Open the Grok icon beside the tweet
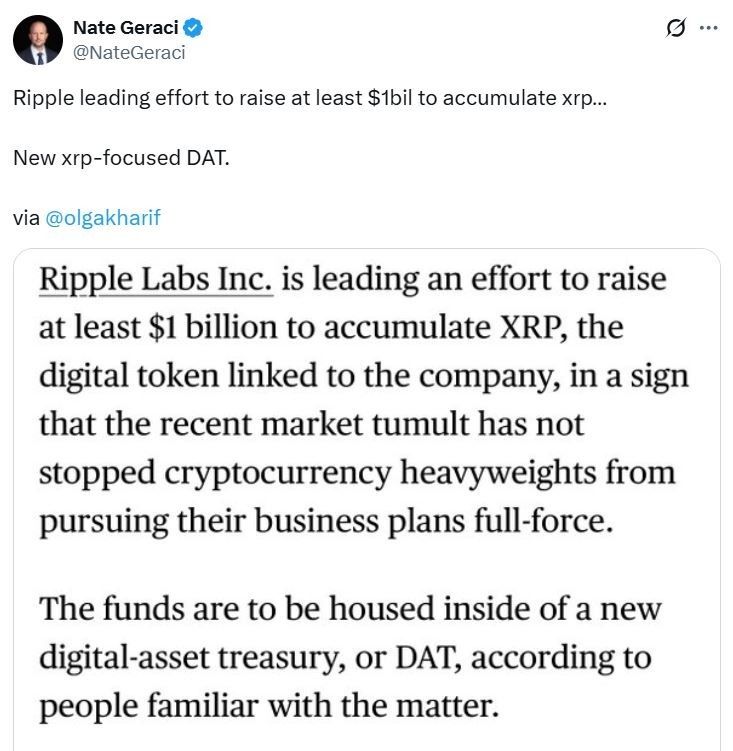The image size is (733, 751). pyautogui.click(x=677, y=28)
